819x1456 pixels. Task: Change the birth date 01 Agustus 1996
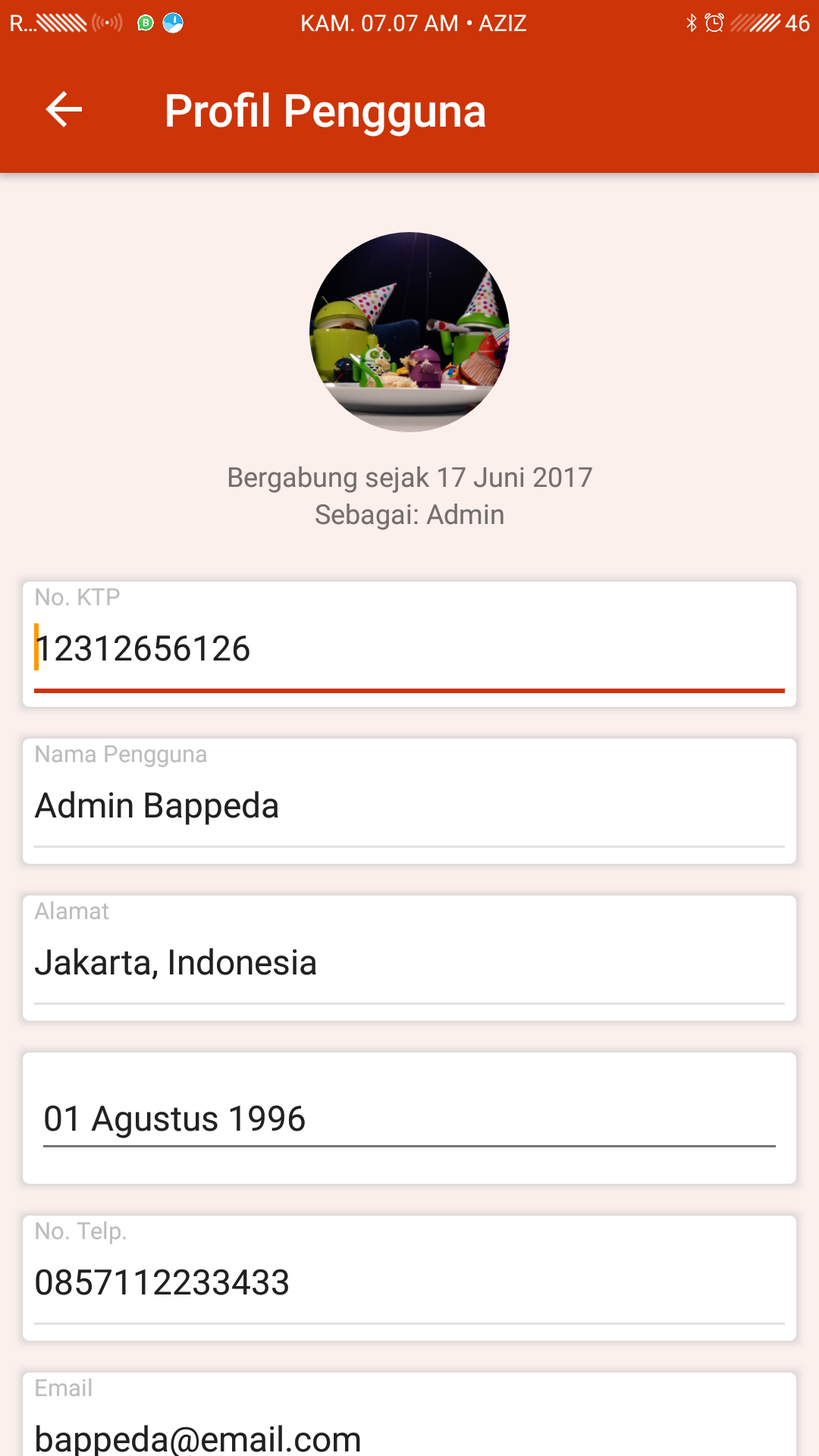click(409, 1119)
